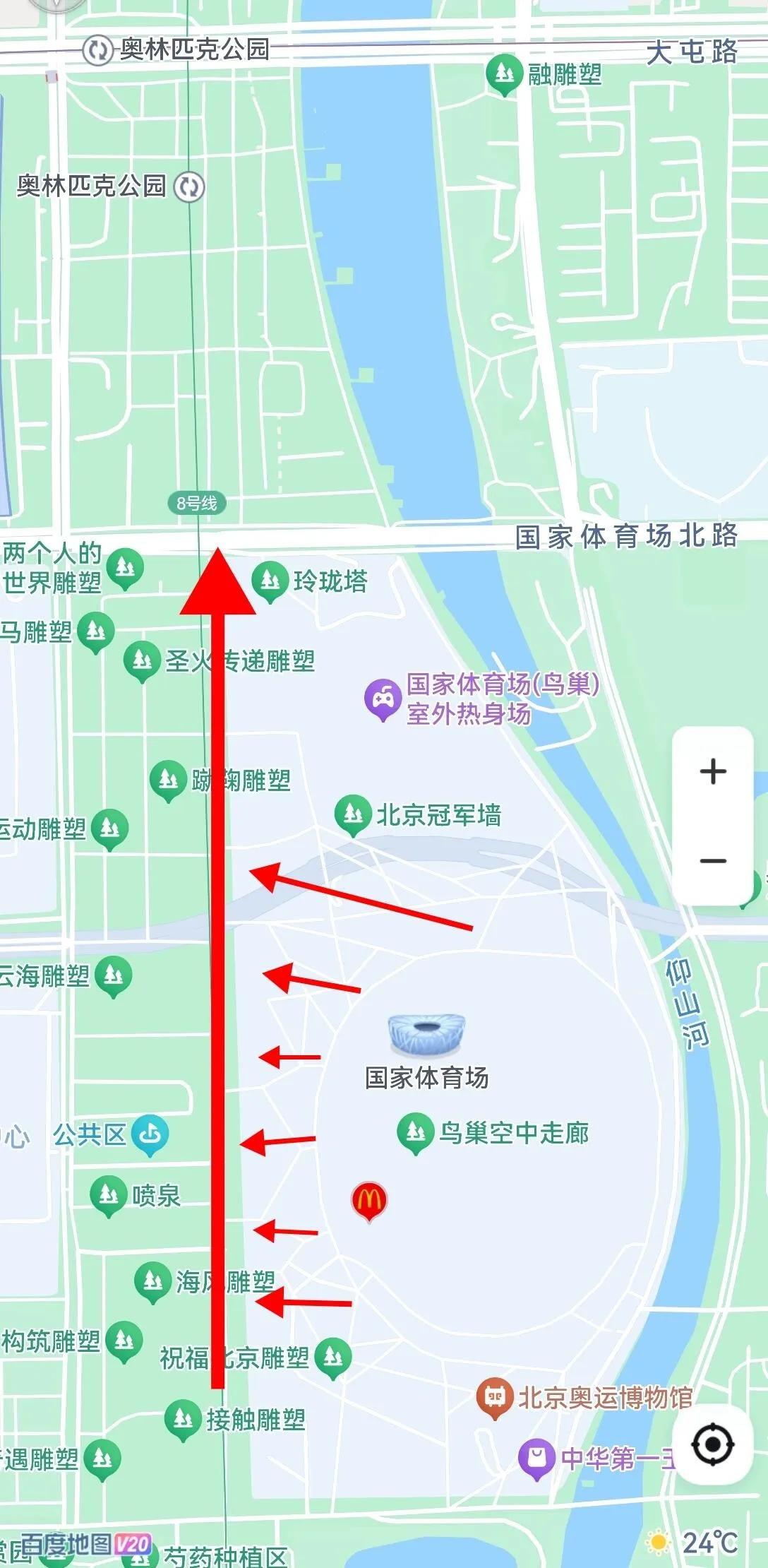Open the 公共区 marker

click(149, 1134)
